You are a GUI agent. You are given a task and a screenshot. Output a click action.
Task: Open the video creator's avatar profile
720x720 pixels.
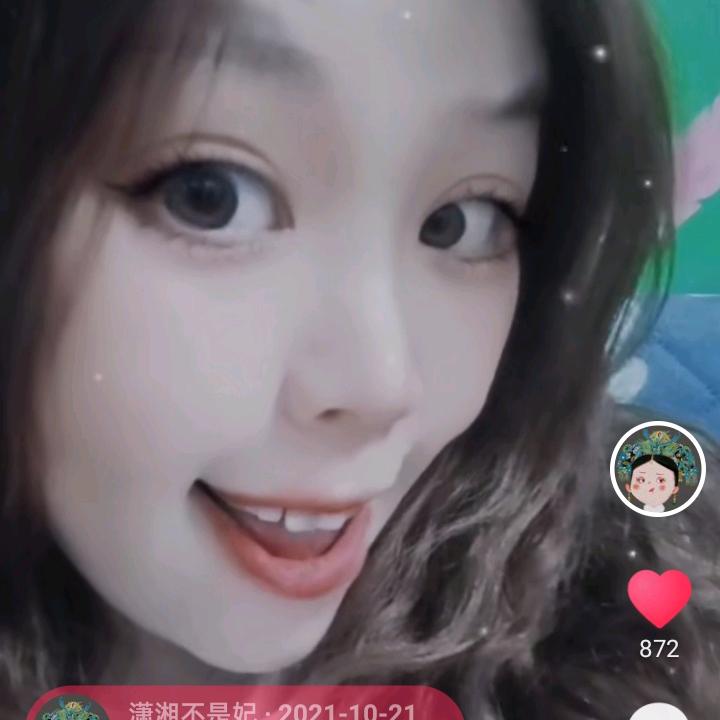pyautogui.click(x=658, y=469)
